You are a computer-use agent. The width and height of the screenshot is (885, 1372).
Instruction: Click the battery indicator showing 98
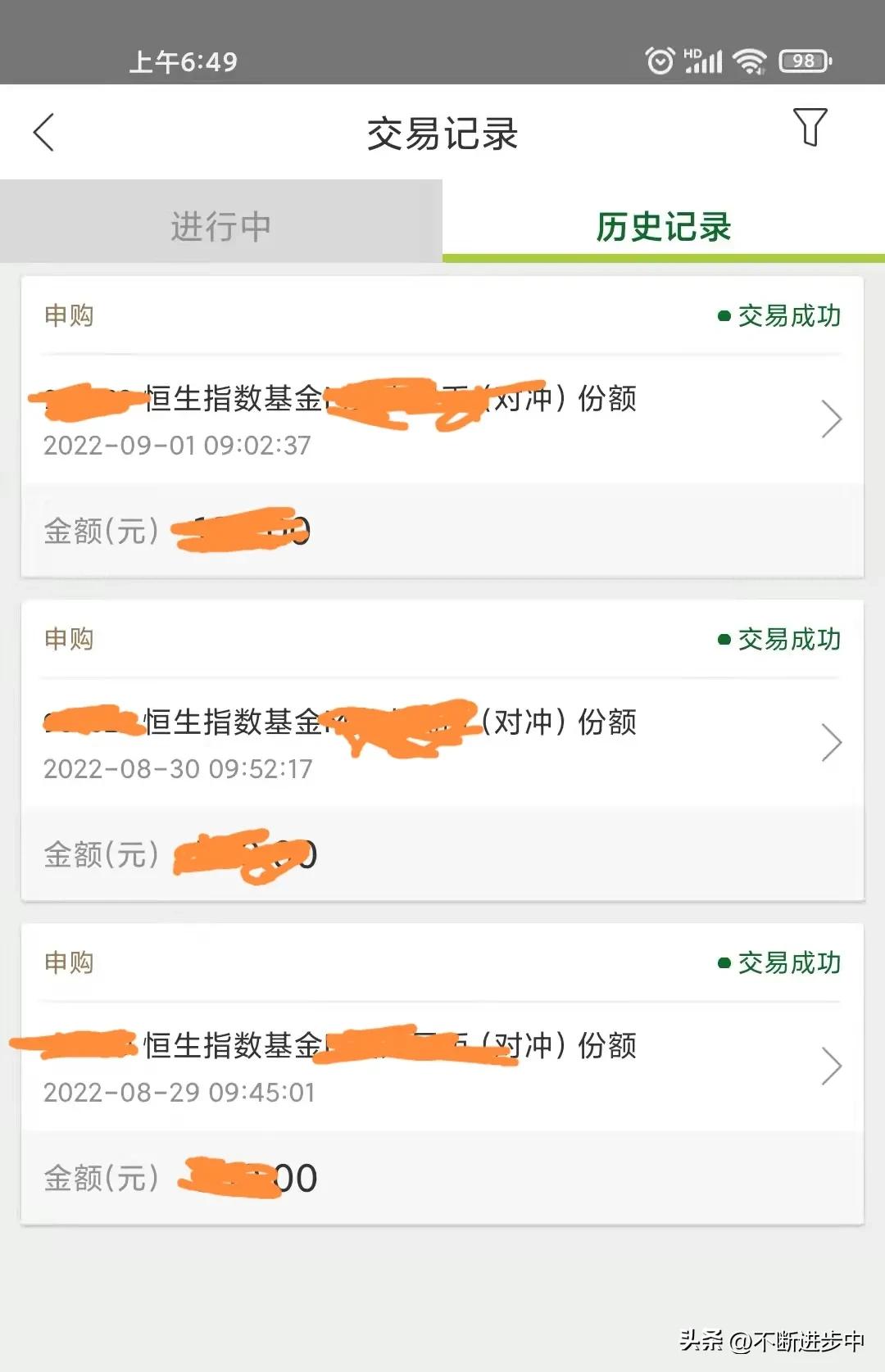(x=801, y=60)
